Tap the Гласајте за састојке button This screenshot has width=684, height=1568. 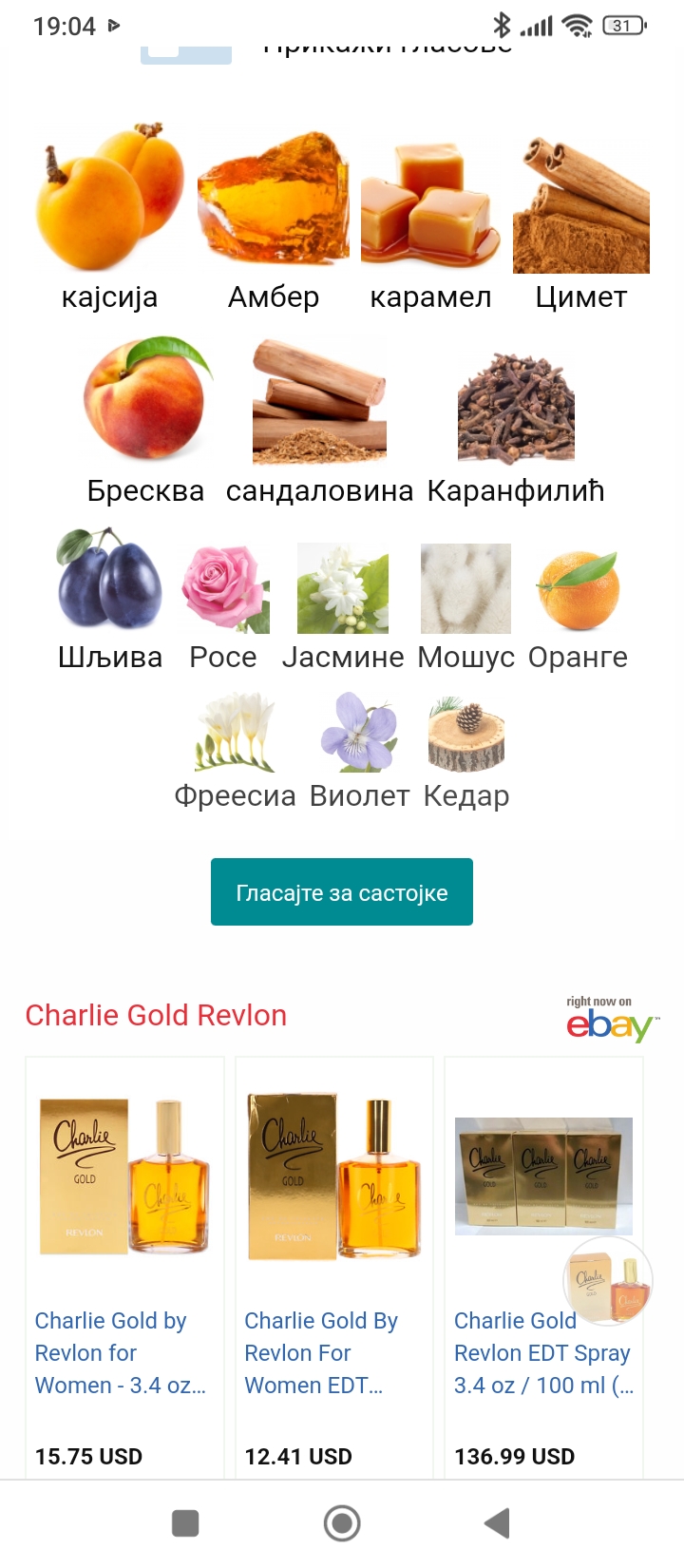click(342, 892)
